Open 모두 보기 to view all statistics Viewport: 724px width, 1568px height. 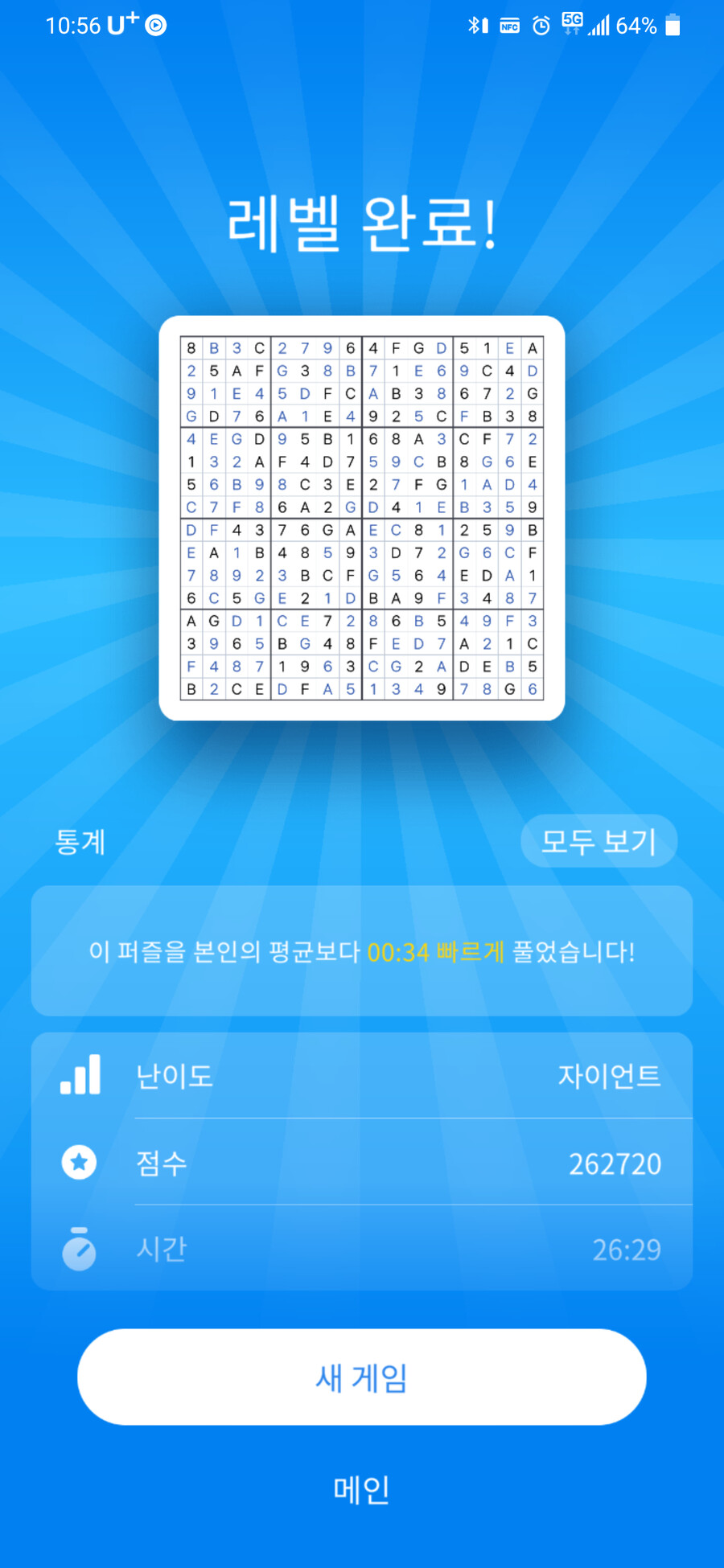(599, 841)
